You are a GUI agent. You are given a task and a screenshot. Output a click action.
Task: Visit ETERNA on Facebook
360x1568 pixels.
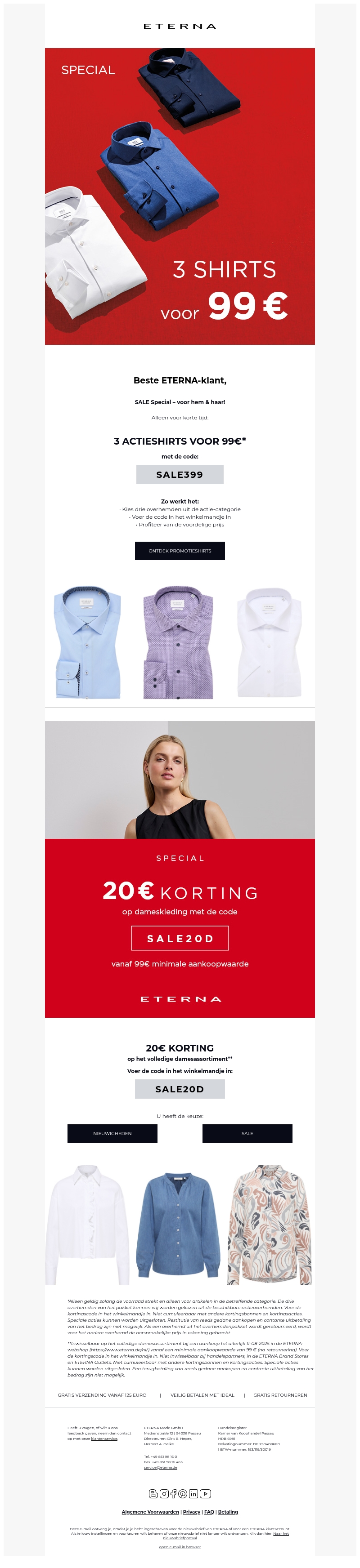174,1494
